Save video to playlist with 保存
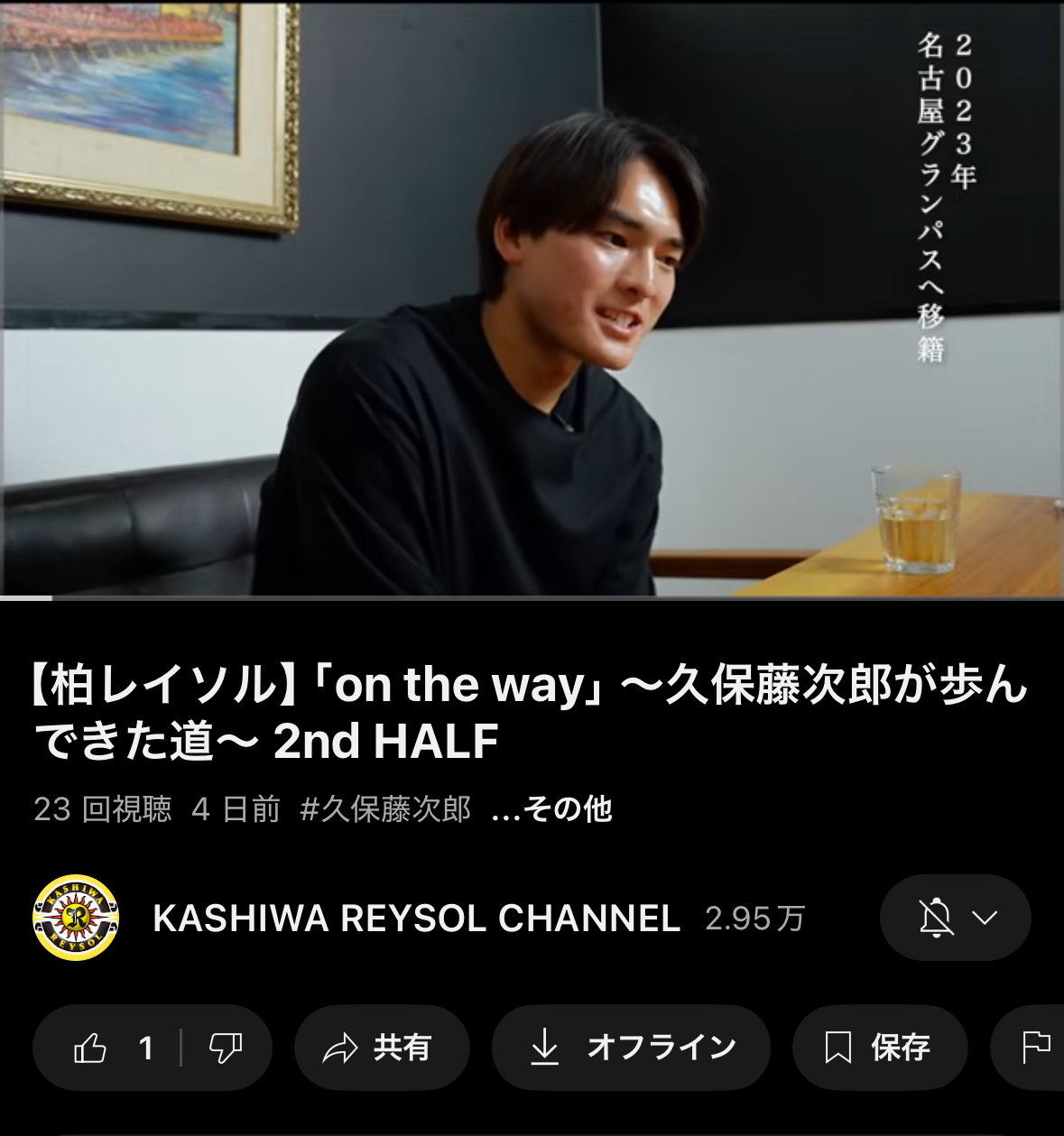1064x1136 pixels. click(879, 1048)
